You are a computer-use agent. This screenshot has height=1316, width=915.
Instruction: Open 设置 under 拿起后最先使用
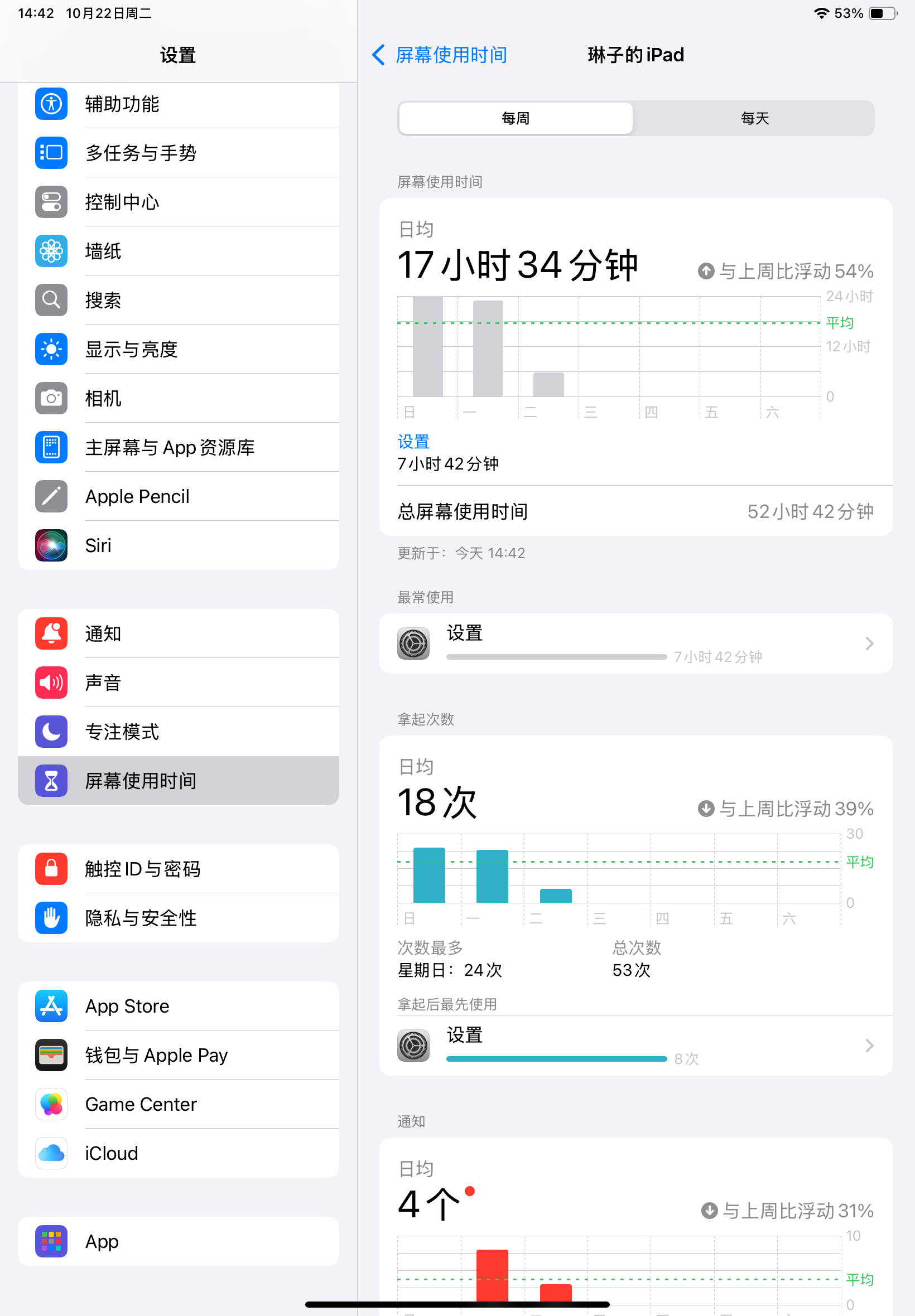coord(635,1046)
